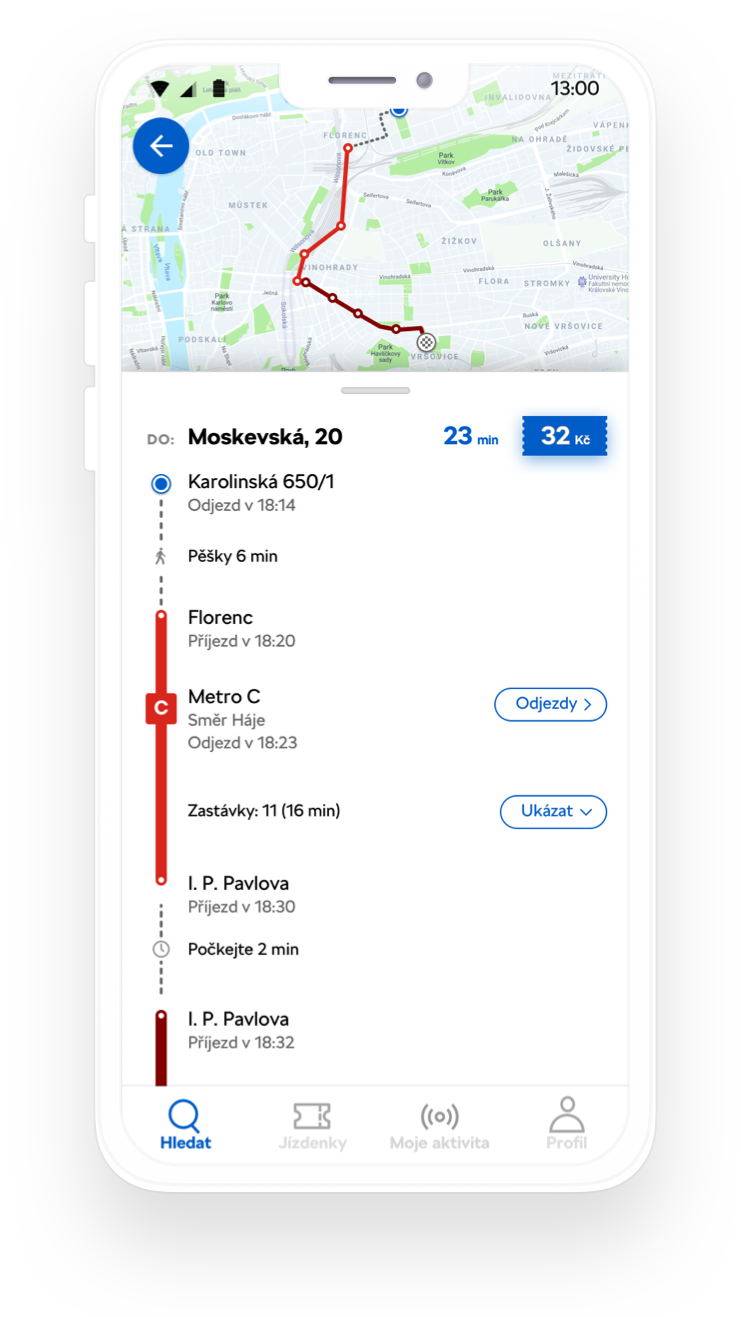Expand stops list with Ukázat
741x1317 pixels.
pyautogui.click(x=553, y=811)
